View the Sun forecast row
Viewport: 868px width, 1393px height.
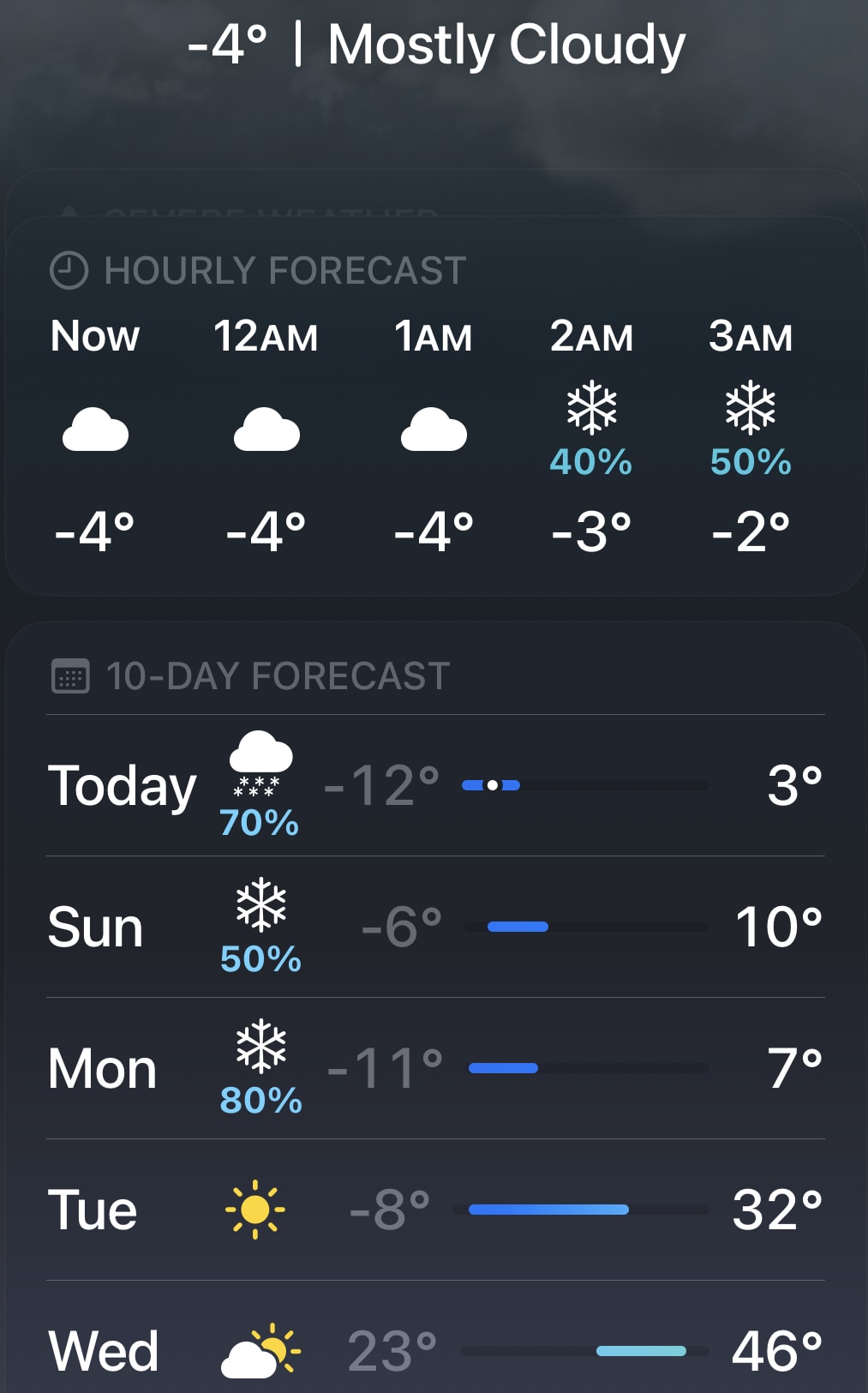pos(434,927)
